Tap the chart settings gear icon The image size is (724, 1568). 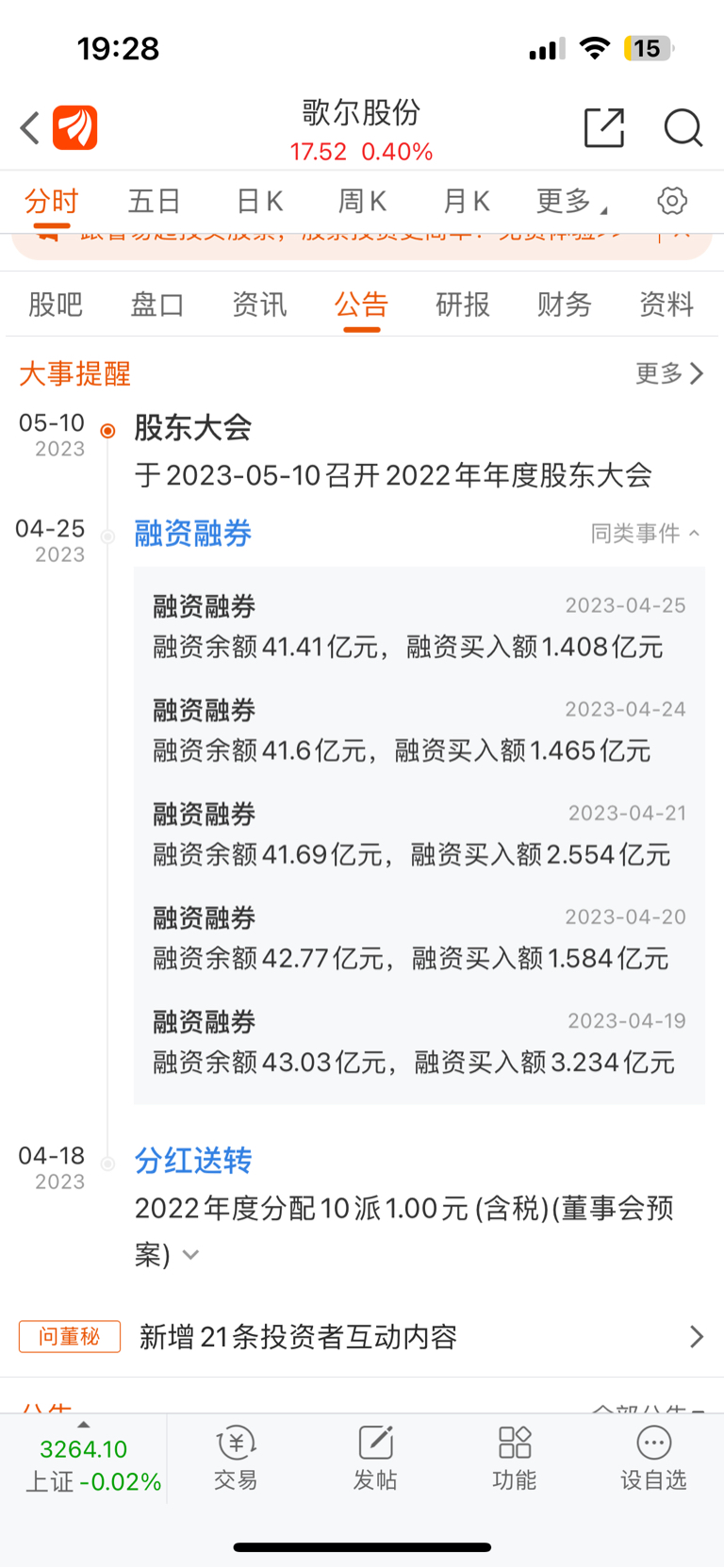671,200
